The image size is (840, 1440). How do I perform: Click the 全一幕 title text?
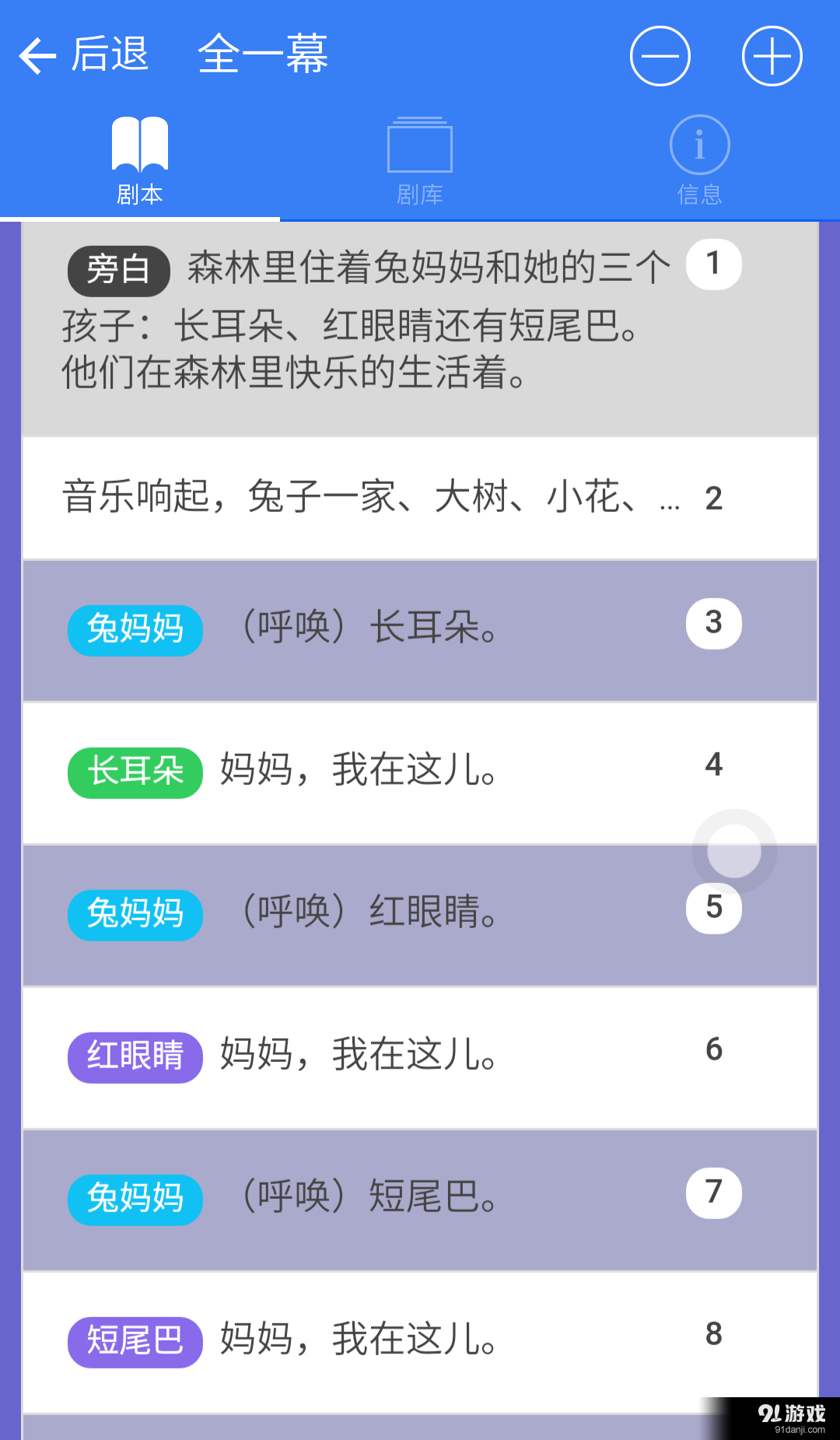click(262, 56)
